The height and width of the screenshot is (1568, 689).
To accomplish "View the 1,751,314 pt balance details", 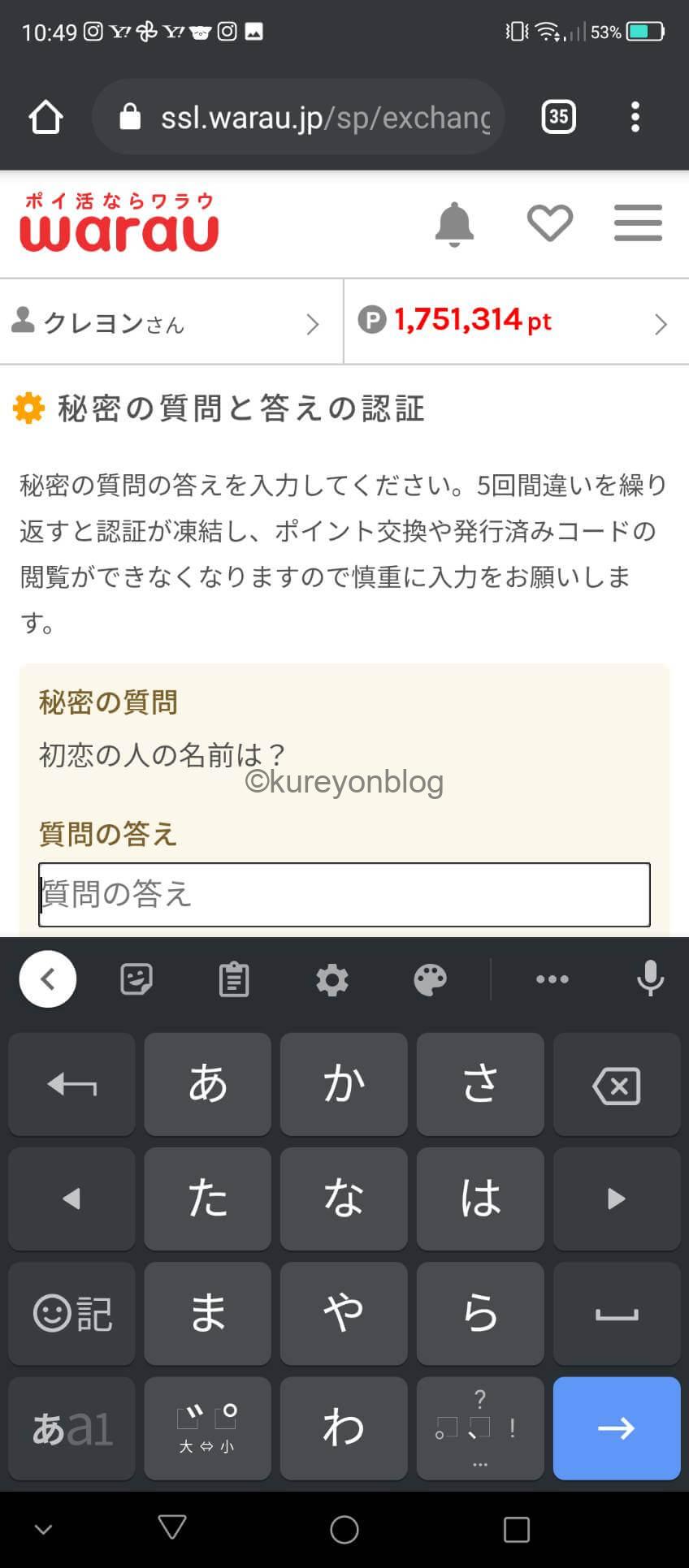I will pos(517,322).
